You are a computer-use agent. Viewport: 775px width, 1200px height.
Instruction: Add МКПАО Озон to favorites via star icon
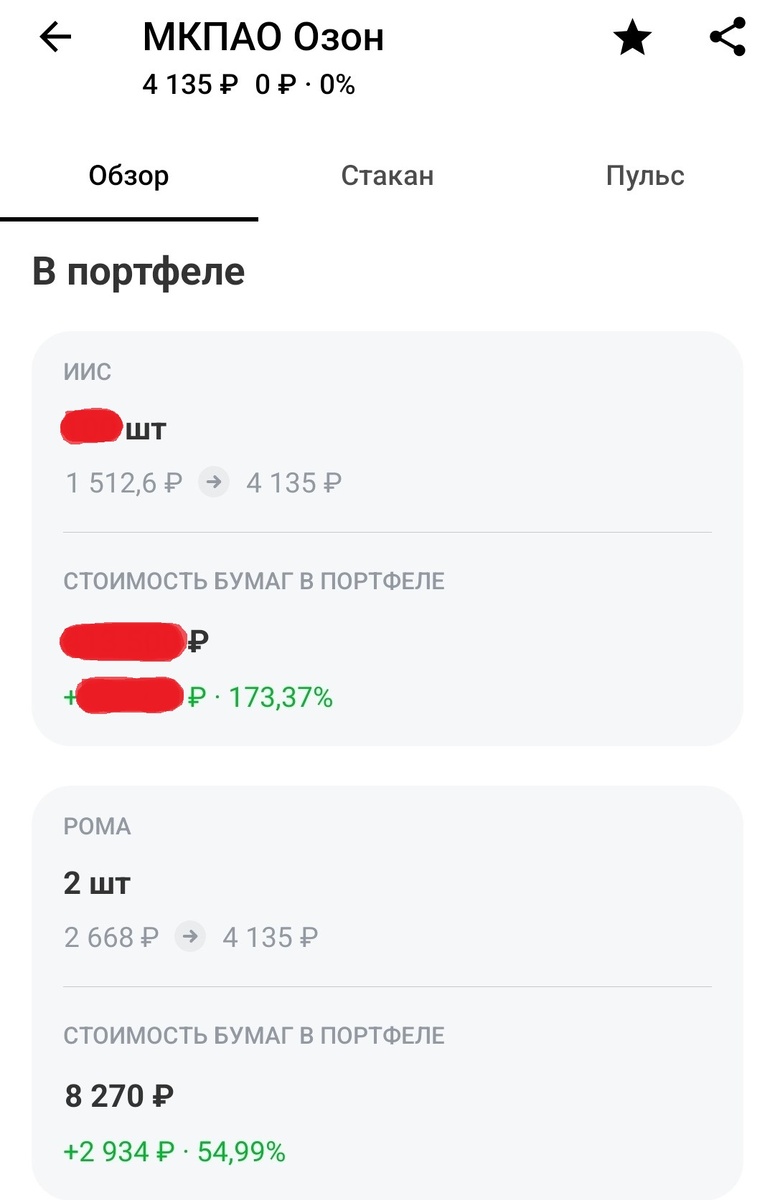coord(632,37)
